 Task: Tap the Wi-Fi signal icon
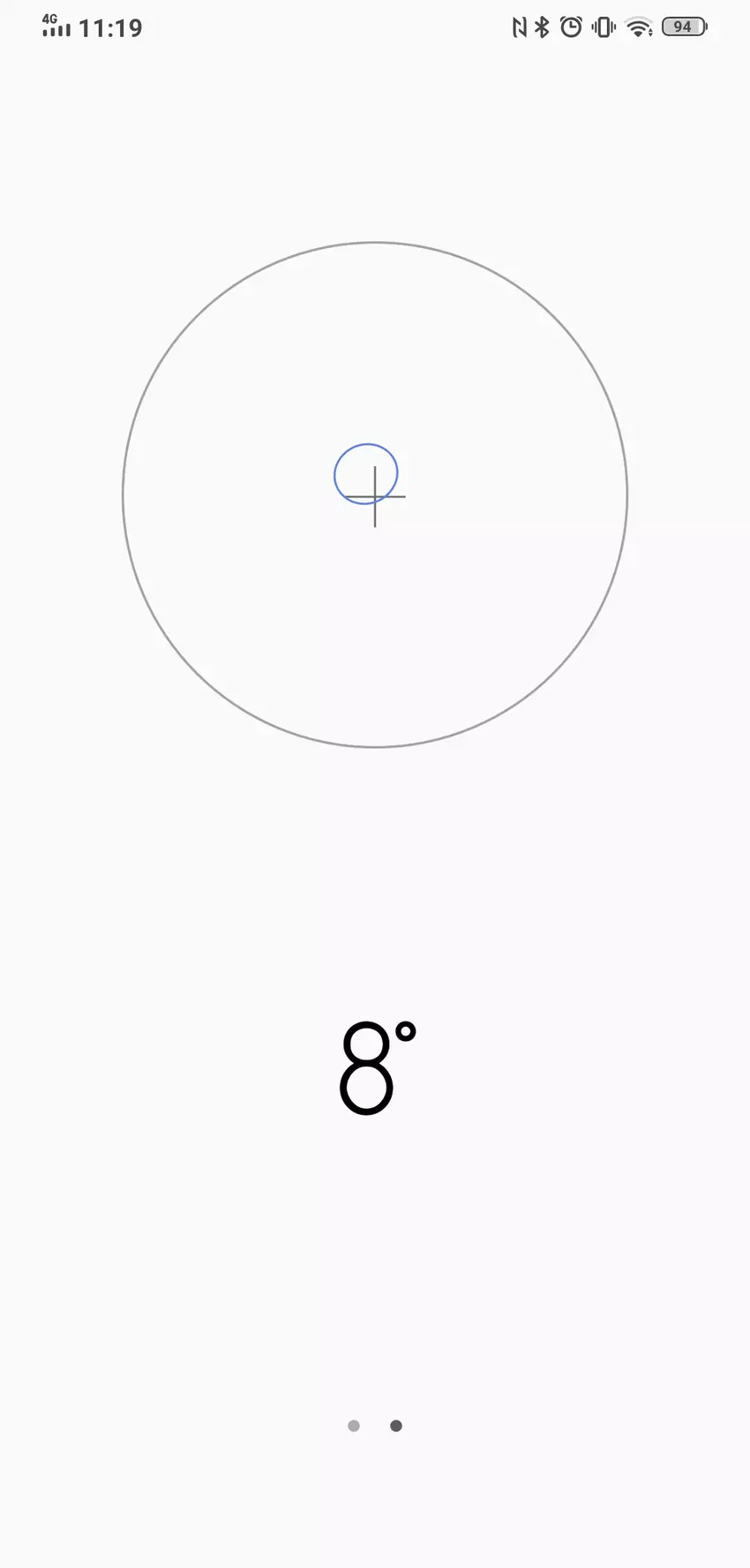(x=638, y=26)
